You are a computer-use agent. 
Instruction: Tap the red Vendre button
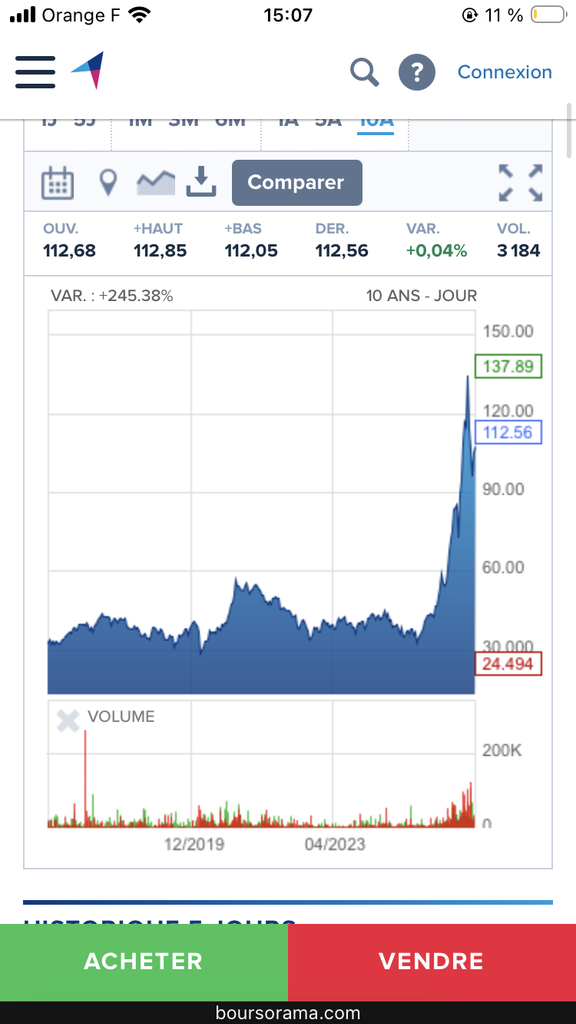[432, 962]
